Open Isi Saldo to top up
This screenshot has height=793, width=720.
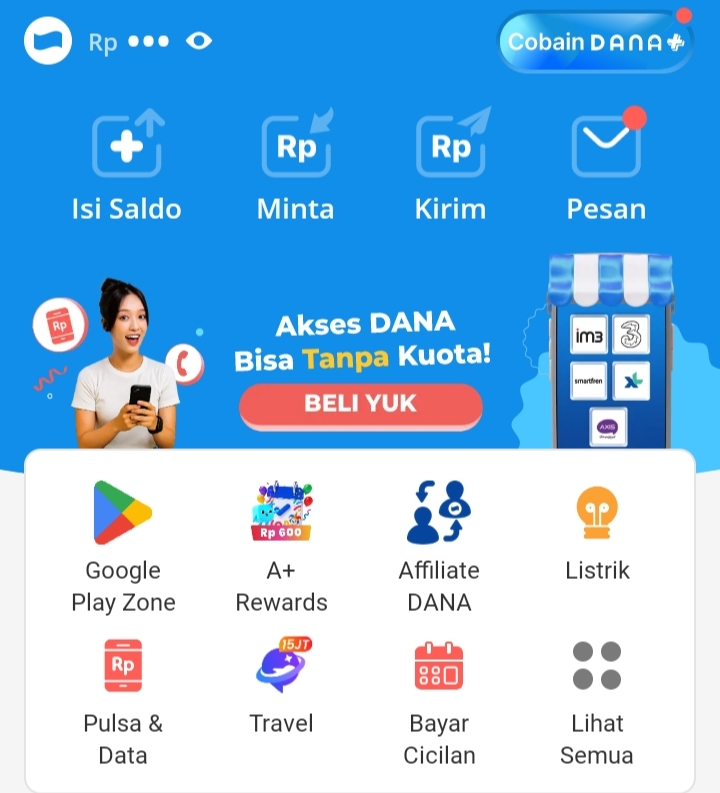point(126,165)
